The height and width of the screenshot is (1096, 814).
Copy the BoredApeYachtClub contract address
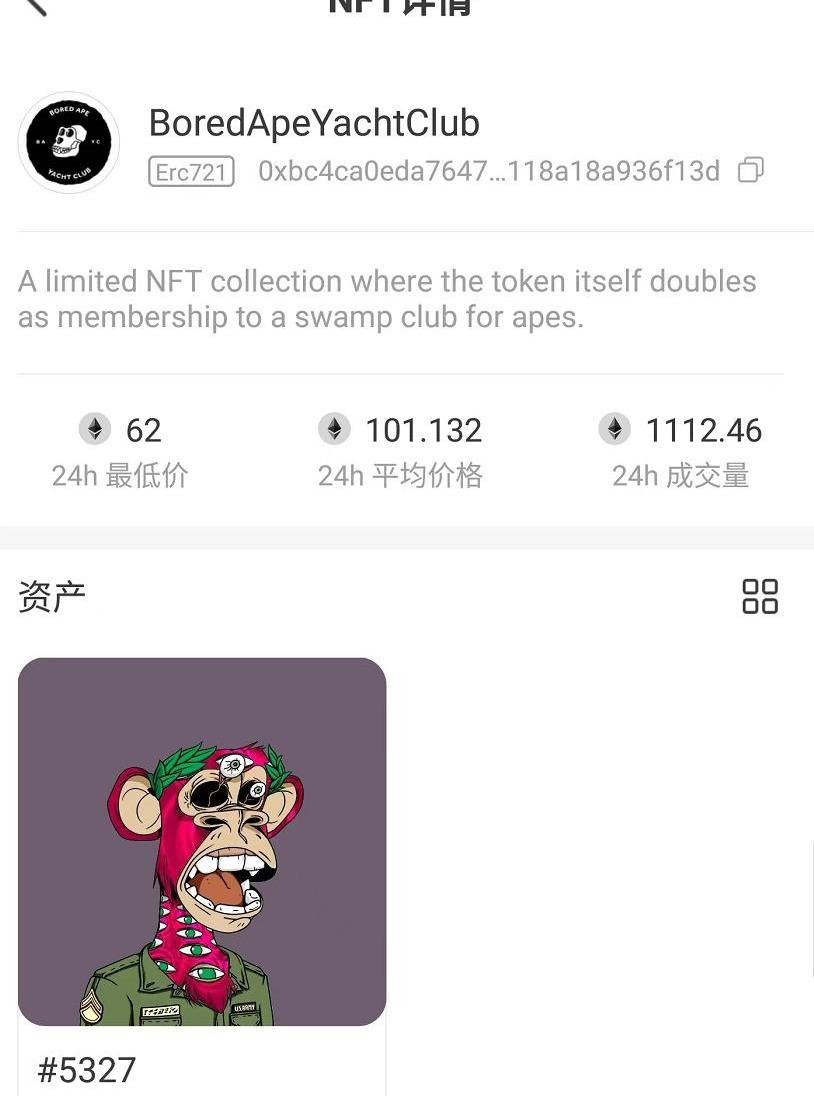[750, 171]
